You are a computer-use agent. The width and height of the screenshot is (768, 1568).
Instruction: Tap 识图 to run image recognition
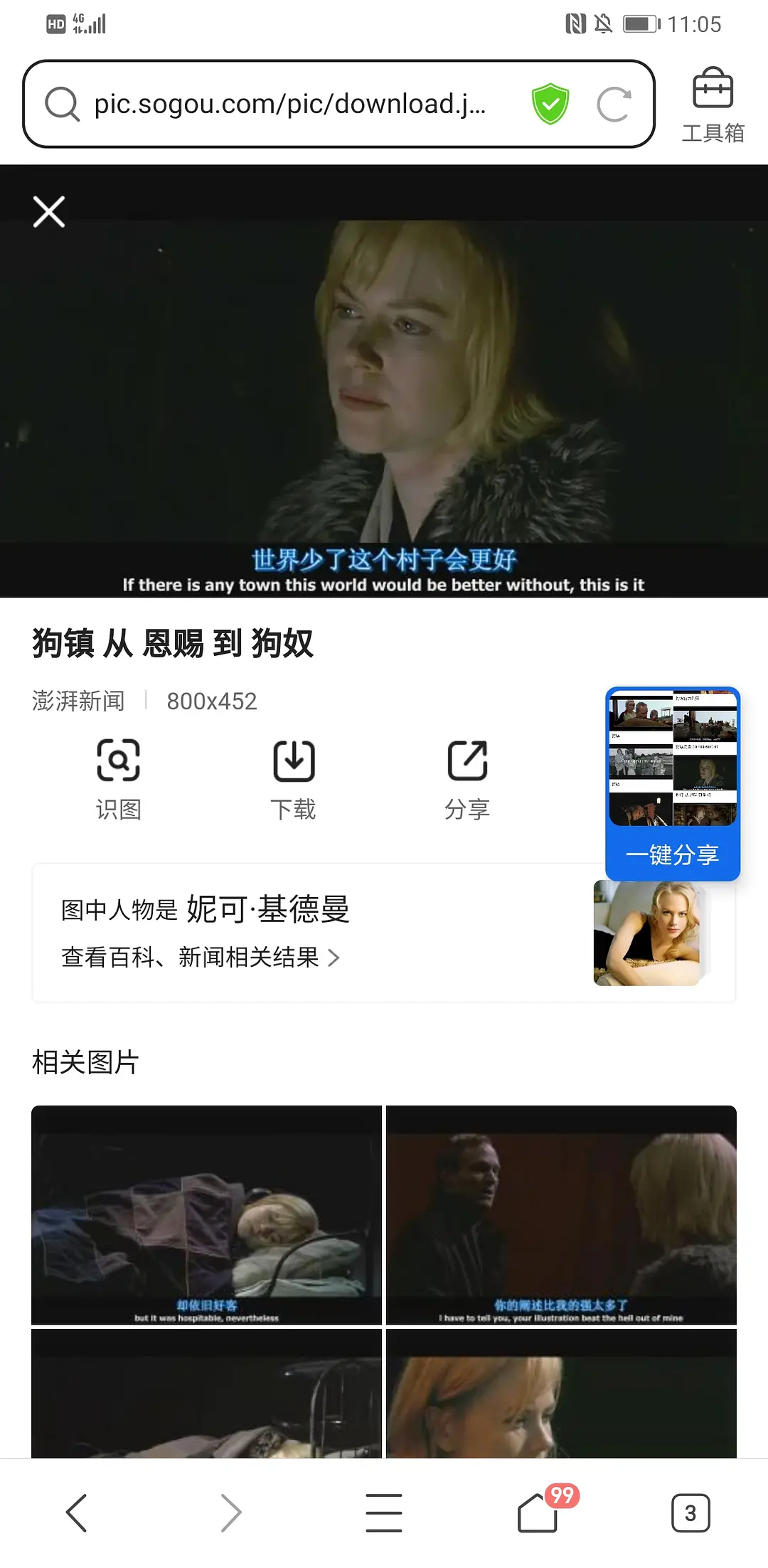pos(118,779)
